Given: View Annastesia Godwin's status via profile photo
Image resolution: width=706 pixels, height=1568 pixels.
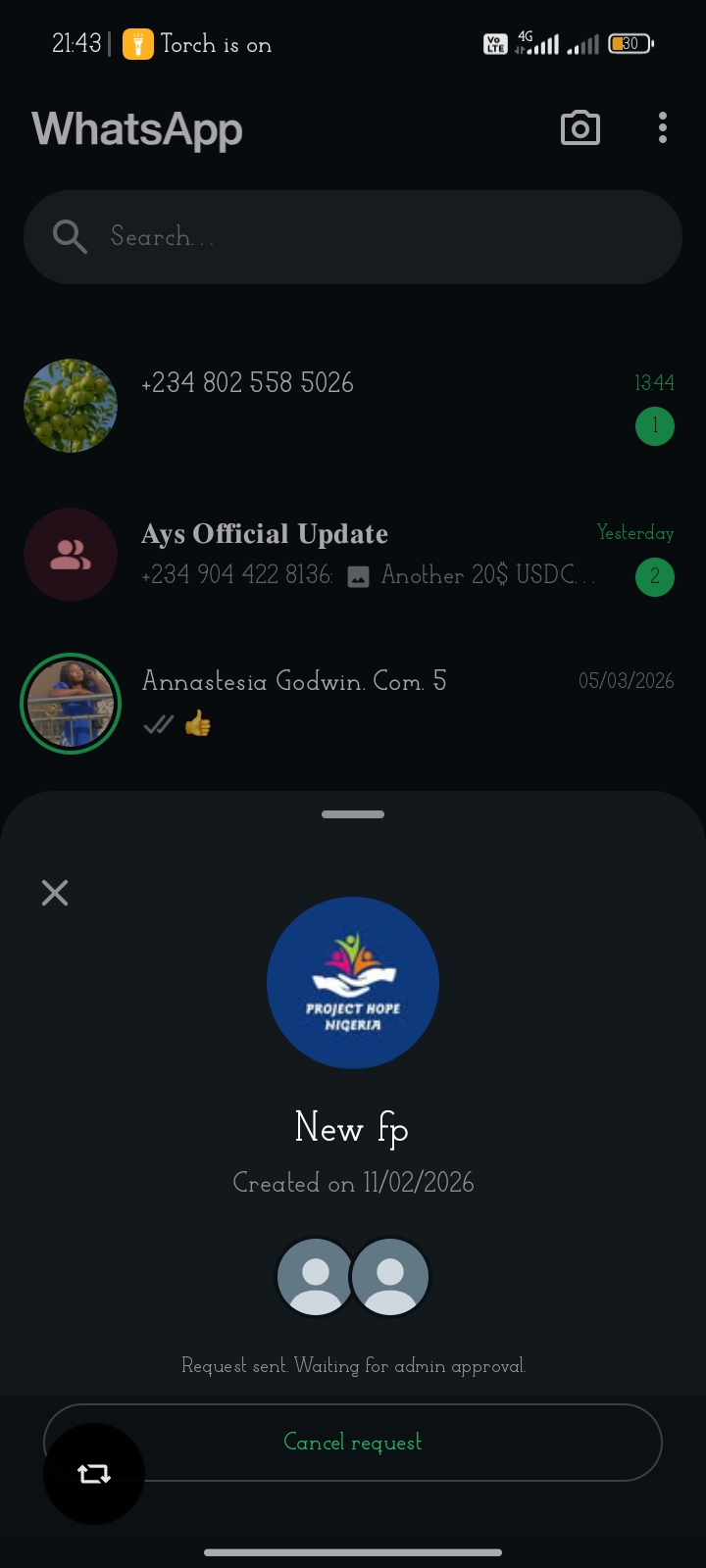Looking at the screenshot, I should click(71, 703).
